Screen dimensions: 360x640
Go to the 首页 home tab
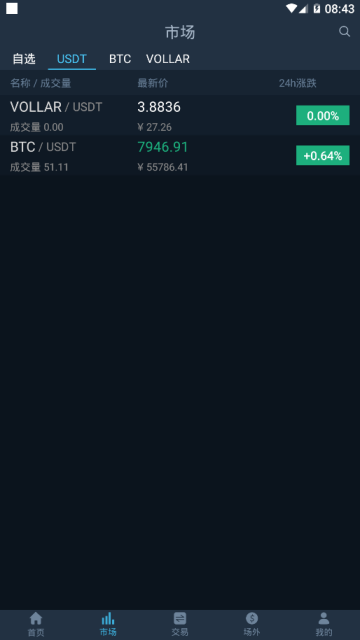tap(36, 624)
